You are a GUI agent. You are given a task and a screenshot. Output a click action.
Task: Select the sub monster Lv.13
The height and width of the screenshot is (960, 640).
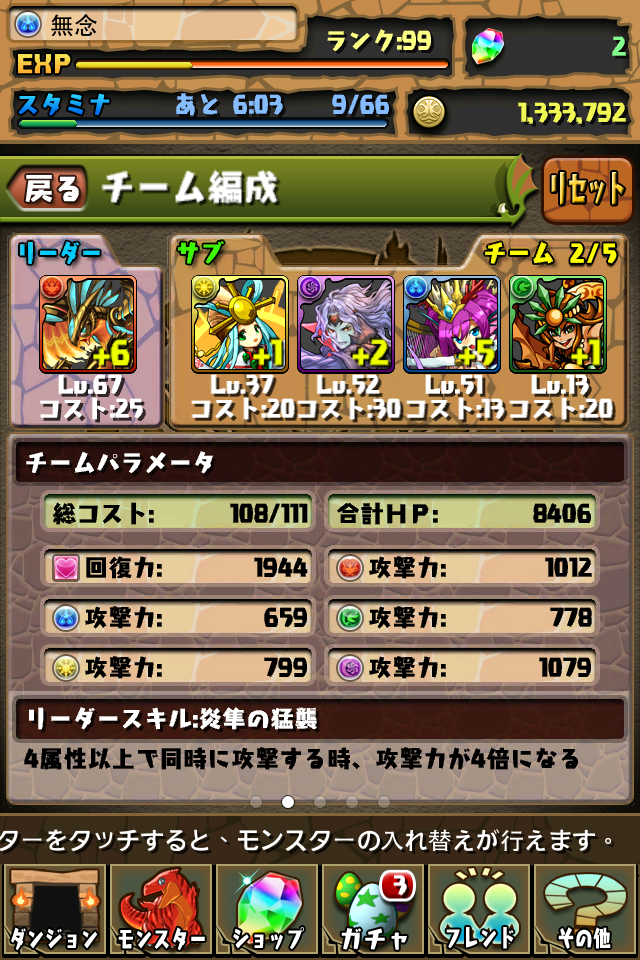(557, 324)
